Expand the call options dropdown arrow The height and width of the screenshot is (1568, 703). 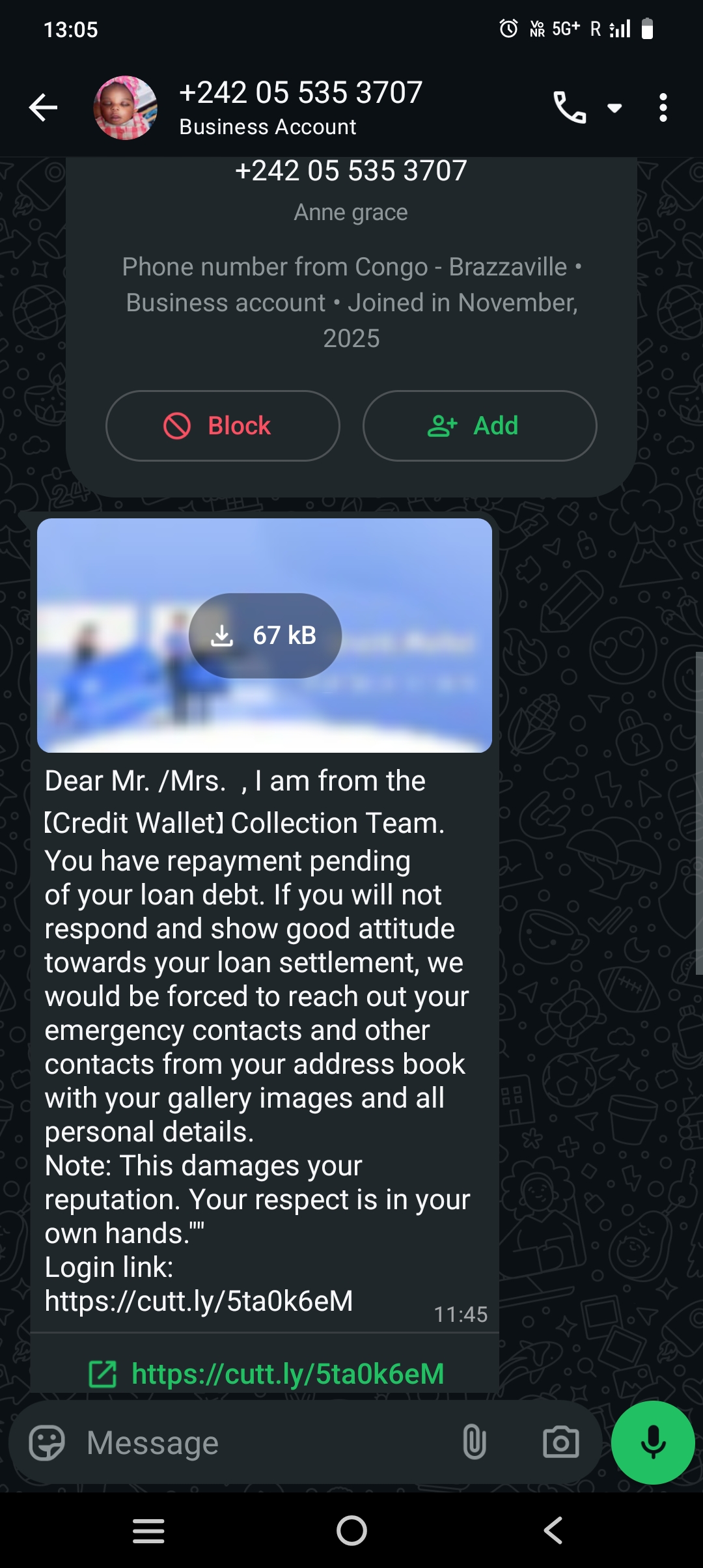click(x=614, y=107)
